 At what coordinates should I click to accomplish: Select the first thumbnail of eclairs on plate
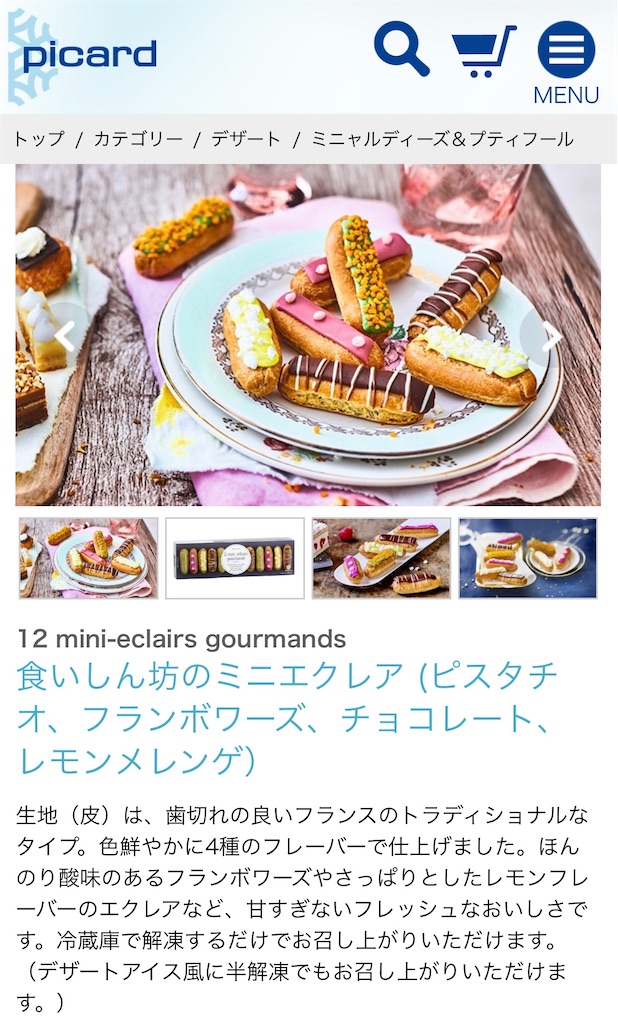click(88, 558)
